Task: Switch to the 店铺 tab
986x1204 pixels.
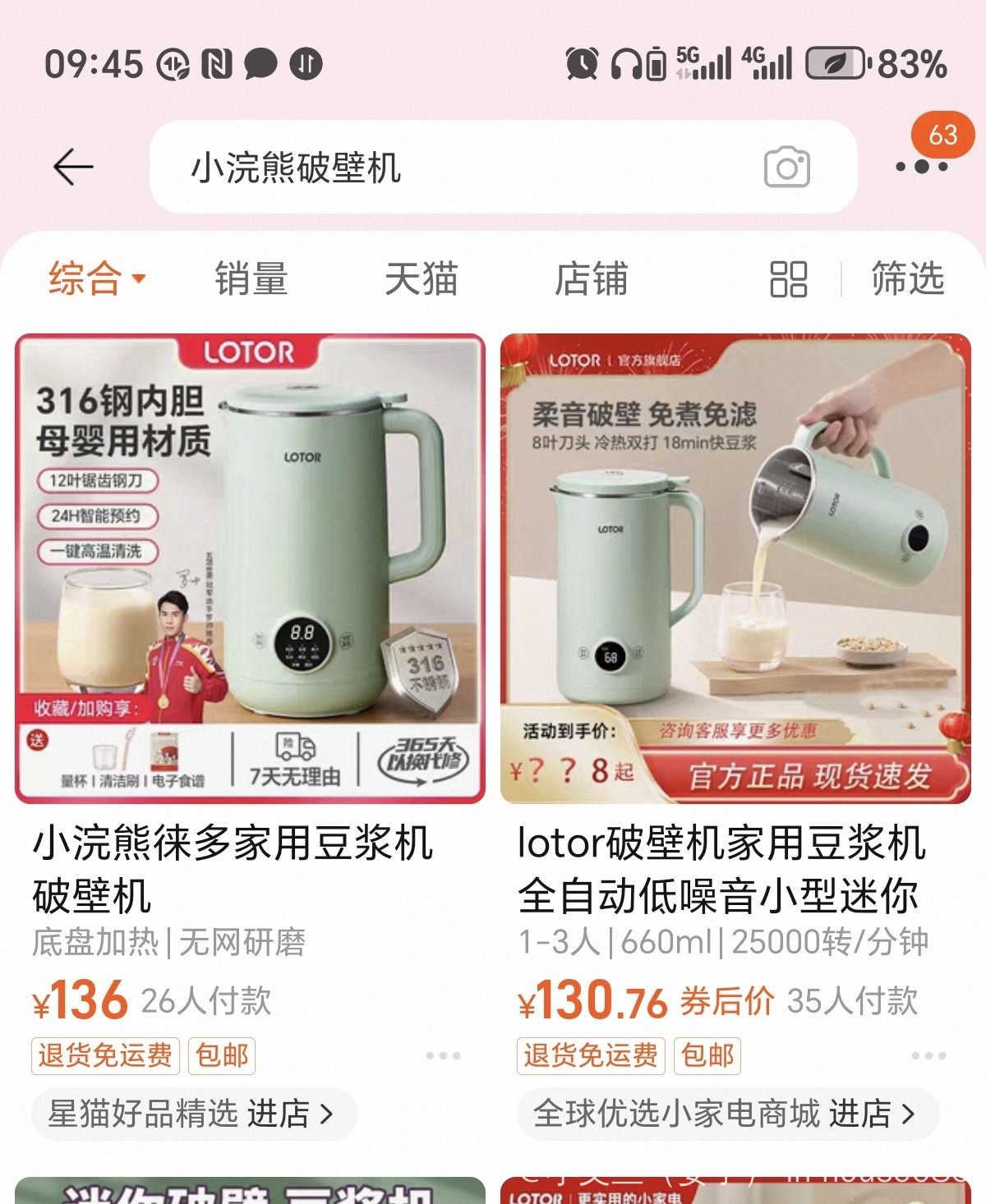Action: point(591,278)
